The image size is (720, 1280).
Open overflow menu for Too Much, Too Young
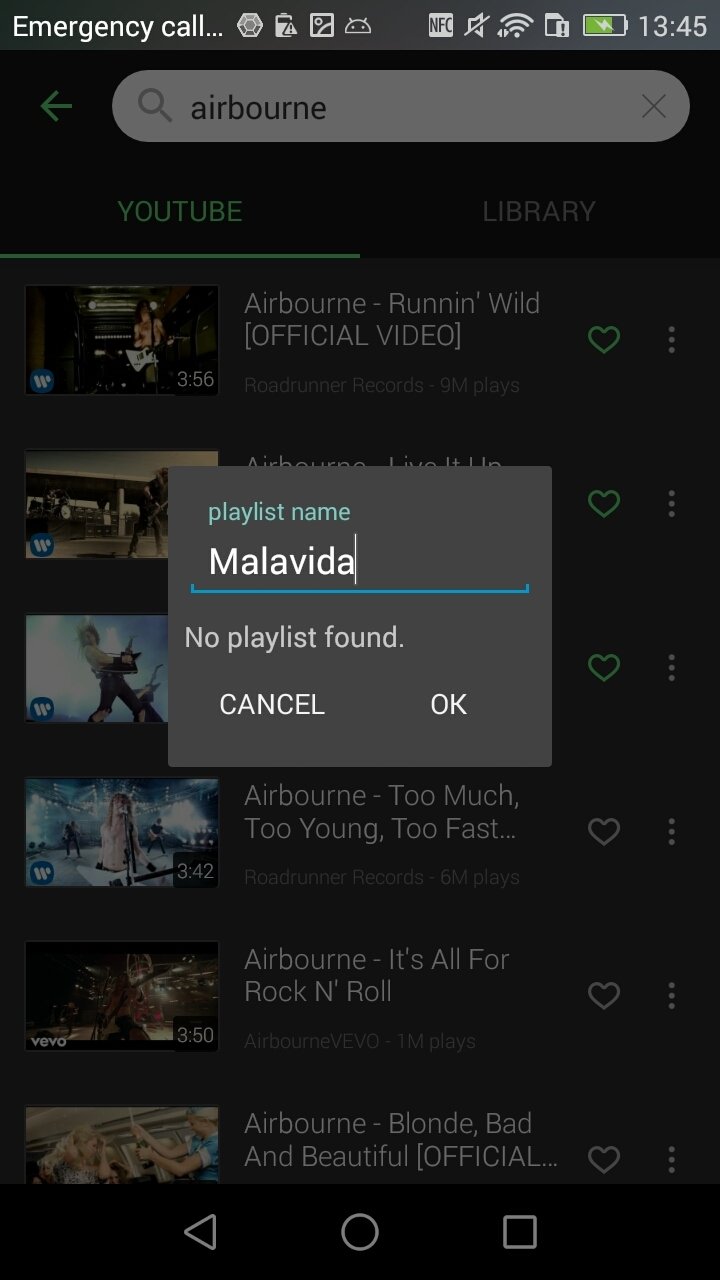tap(671, 832)
